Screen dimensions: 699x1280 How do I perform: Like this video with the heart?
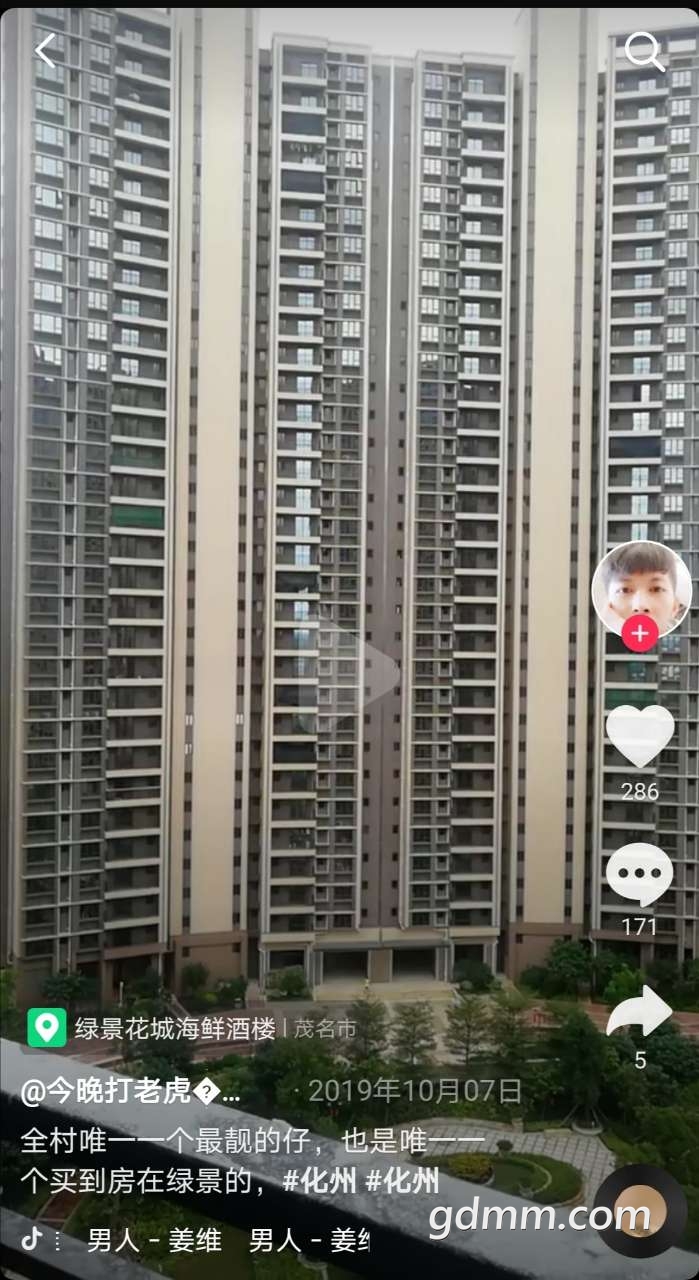click(x=640, y=736)
